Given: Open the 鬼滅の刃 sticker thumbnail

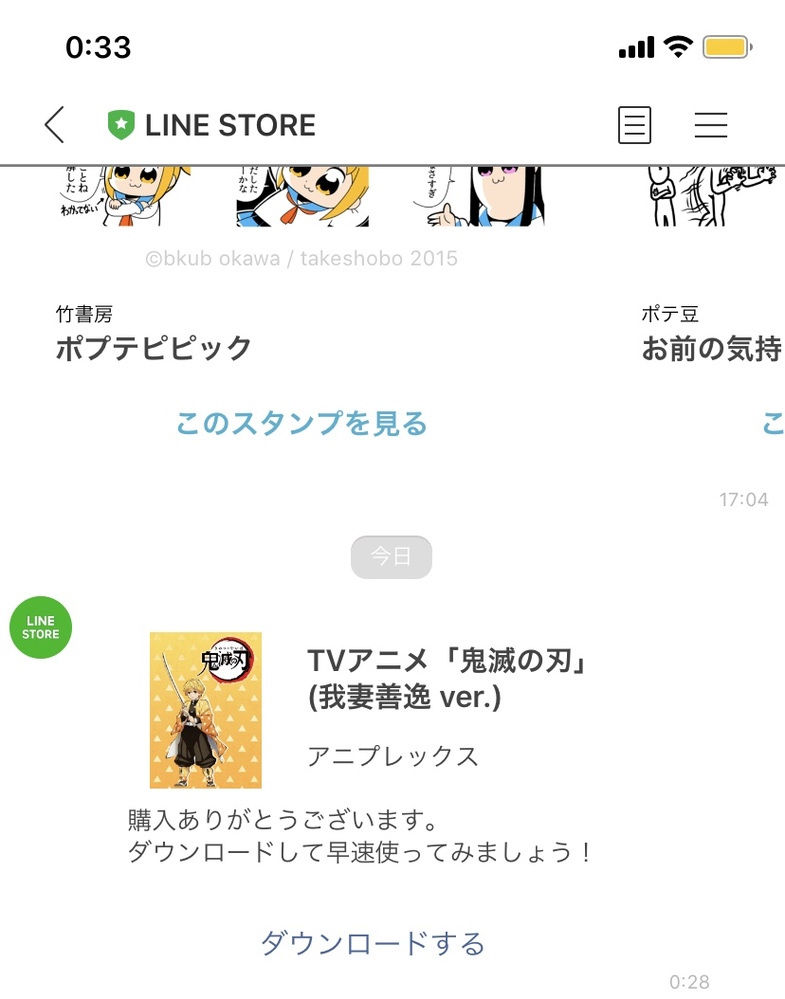Looking at the screenshot, I should [205, 710].
